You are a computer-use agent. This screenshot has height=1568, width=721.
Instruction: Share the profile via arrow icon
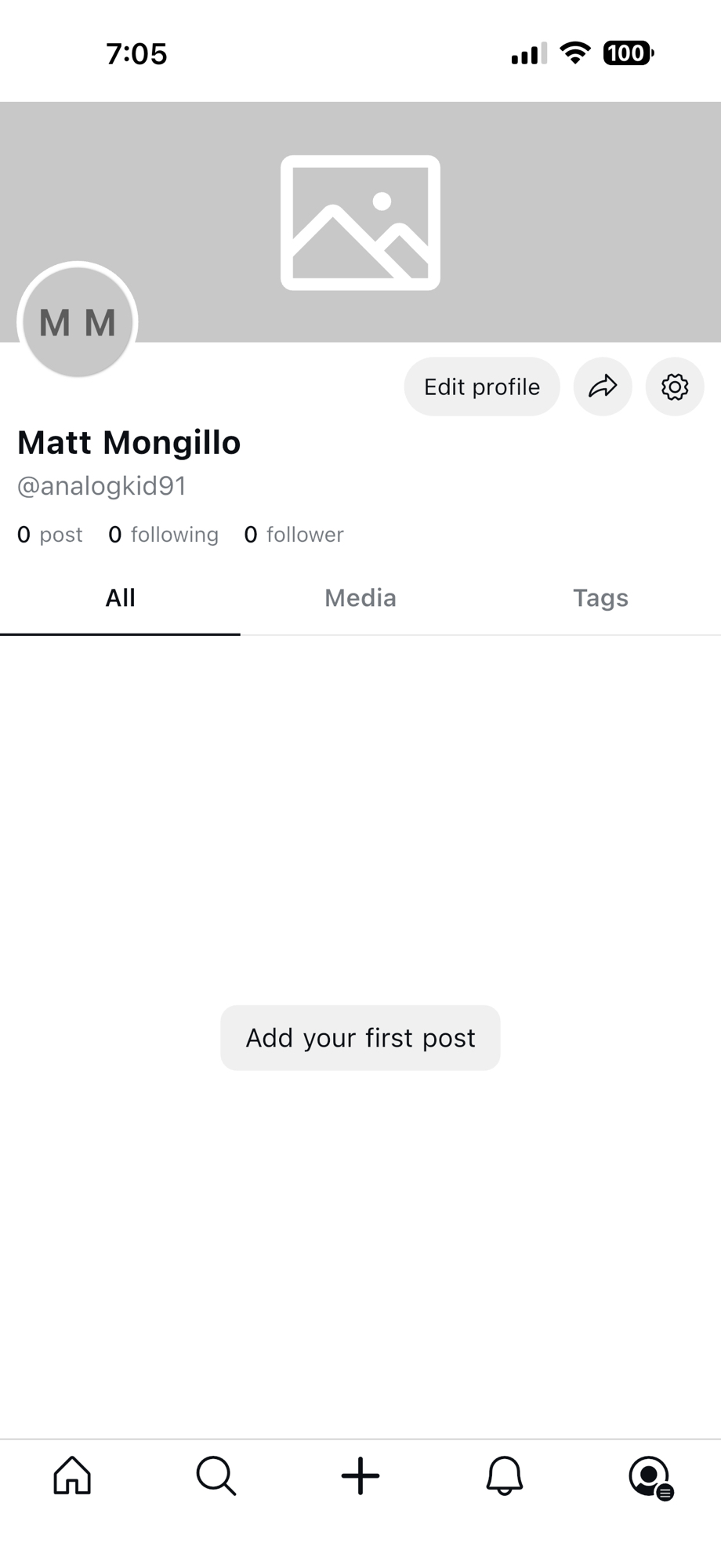click(x=603, y=387)
